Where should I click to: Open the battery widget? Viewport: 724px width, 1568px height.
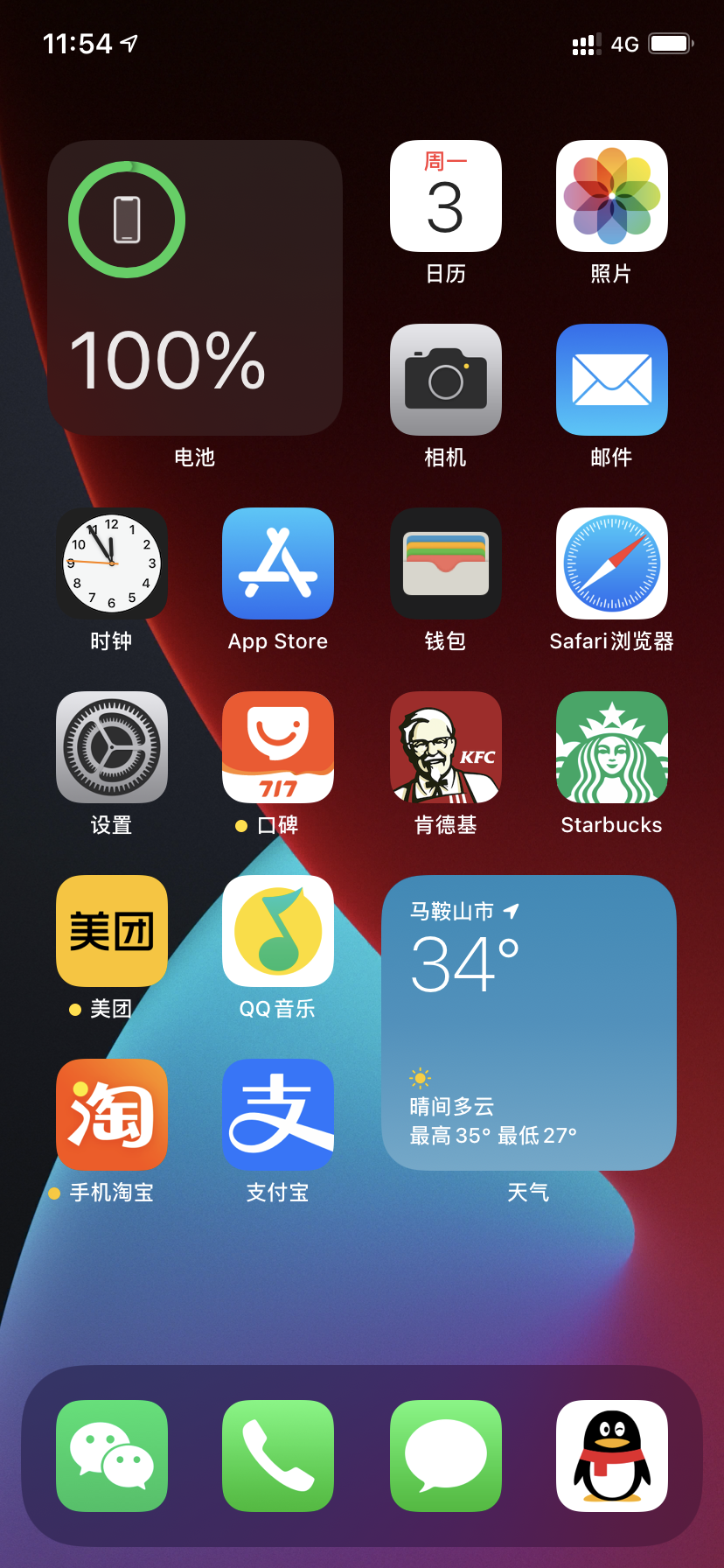[x=194, y=288]
